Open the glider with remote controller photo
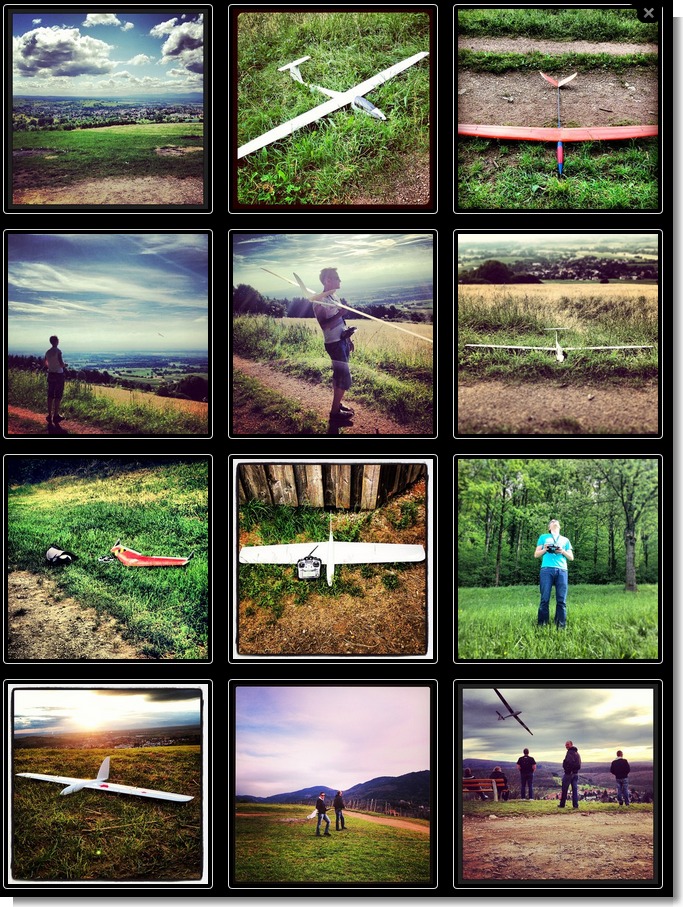683x907 pixels. (333, 559)
